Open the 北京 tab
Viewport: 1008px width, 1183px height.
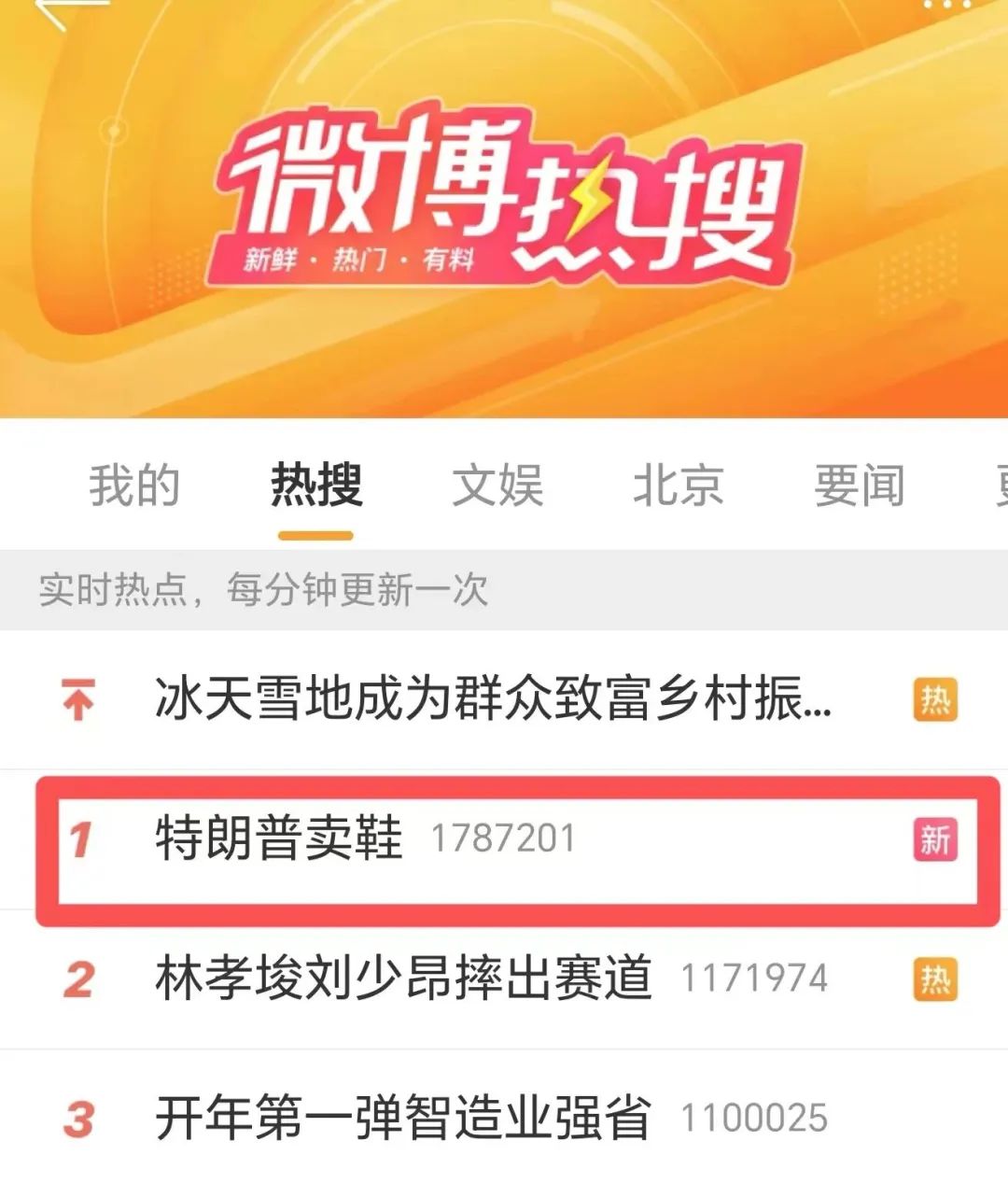click(679, 486)
